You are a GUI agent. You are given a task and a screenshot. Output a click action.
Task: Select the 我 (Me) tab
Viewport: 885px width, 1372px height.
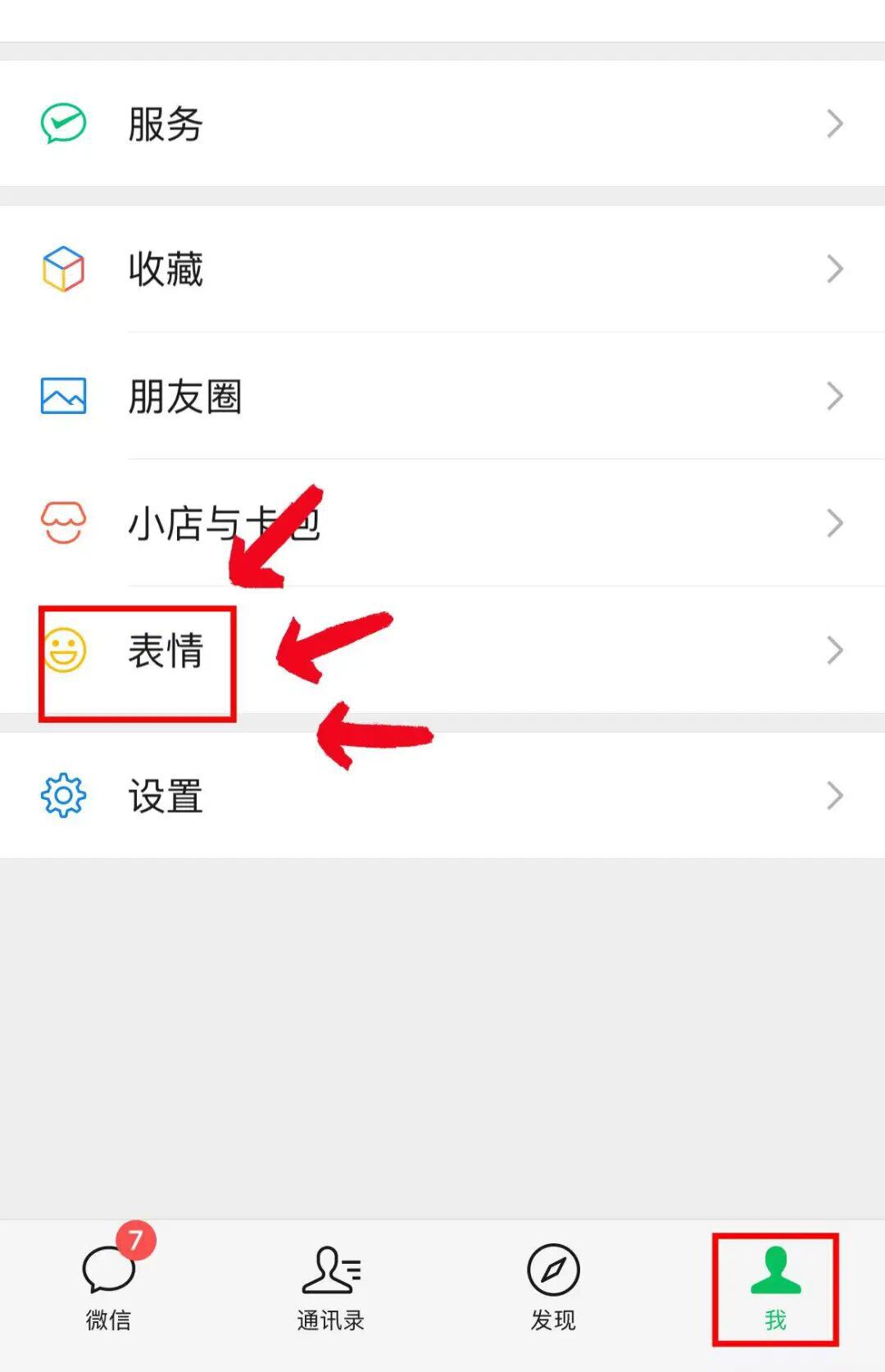[775, 1288]
